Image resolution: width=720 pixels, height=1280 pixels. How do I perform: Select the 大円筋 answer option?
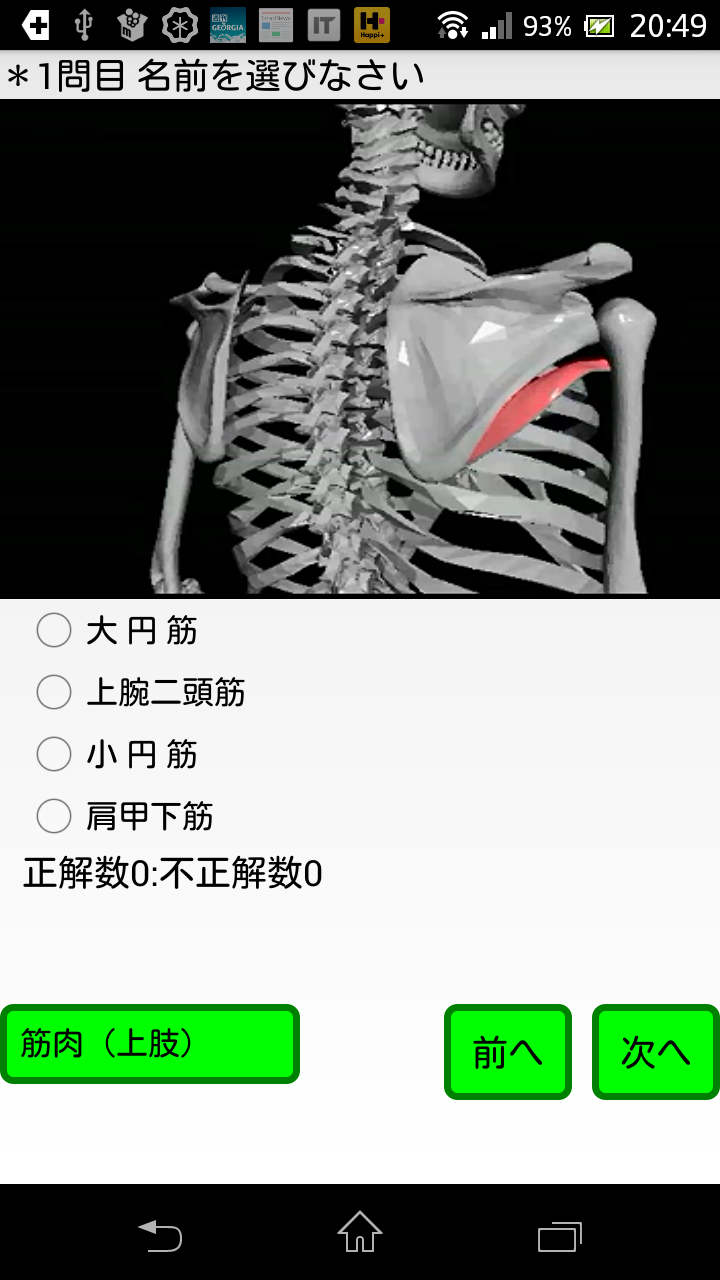click(x=54, y=630)
